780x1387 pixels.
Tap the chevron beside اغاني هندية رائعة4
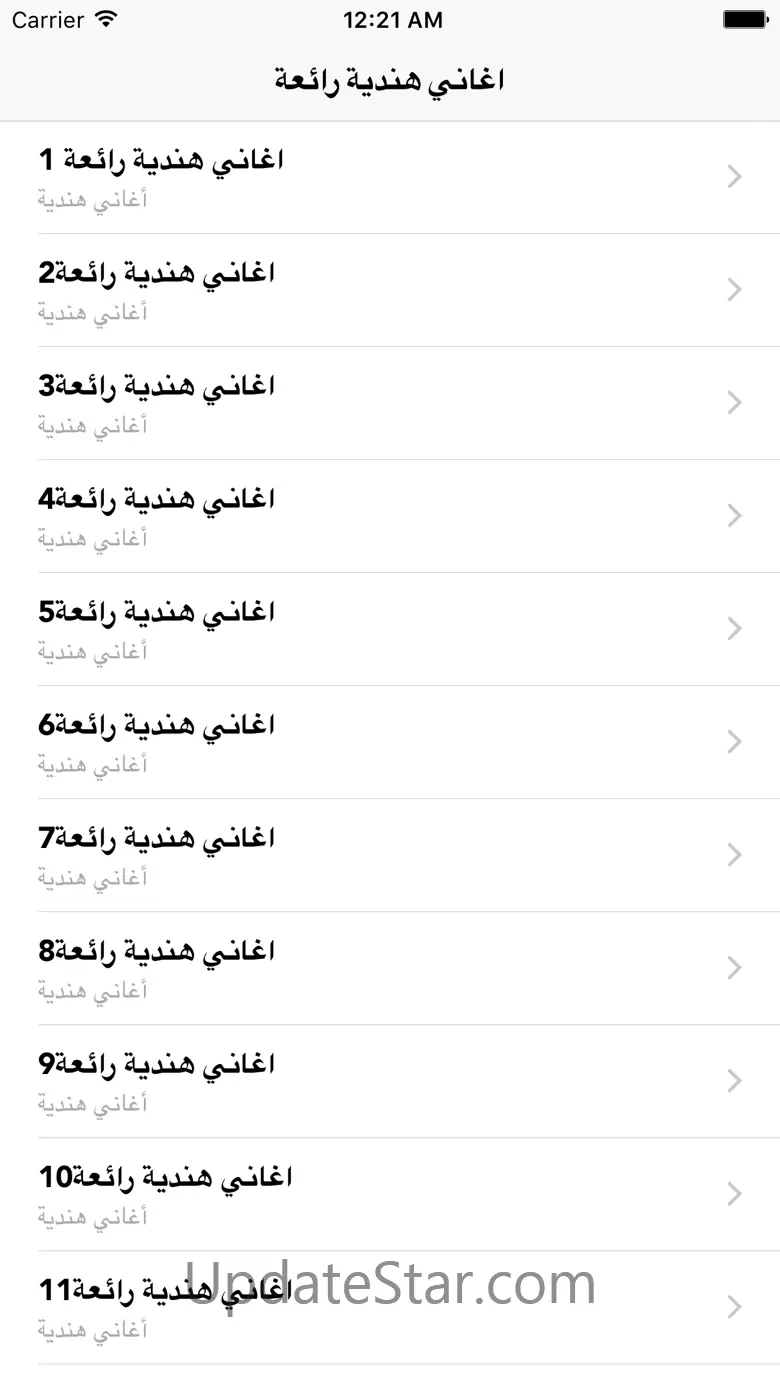733,515
